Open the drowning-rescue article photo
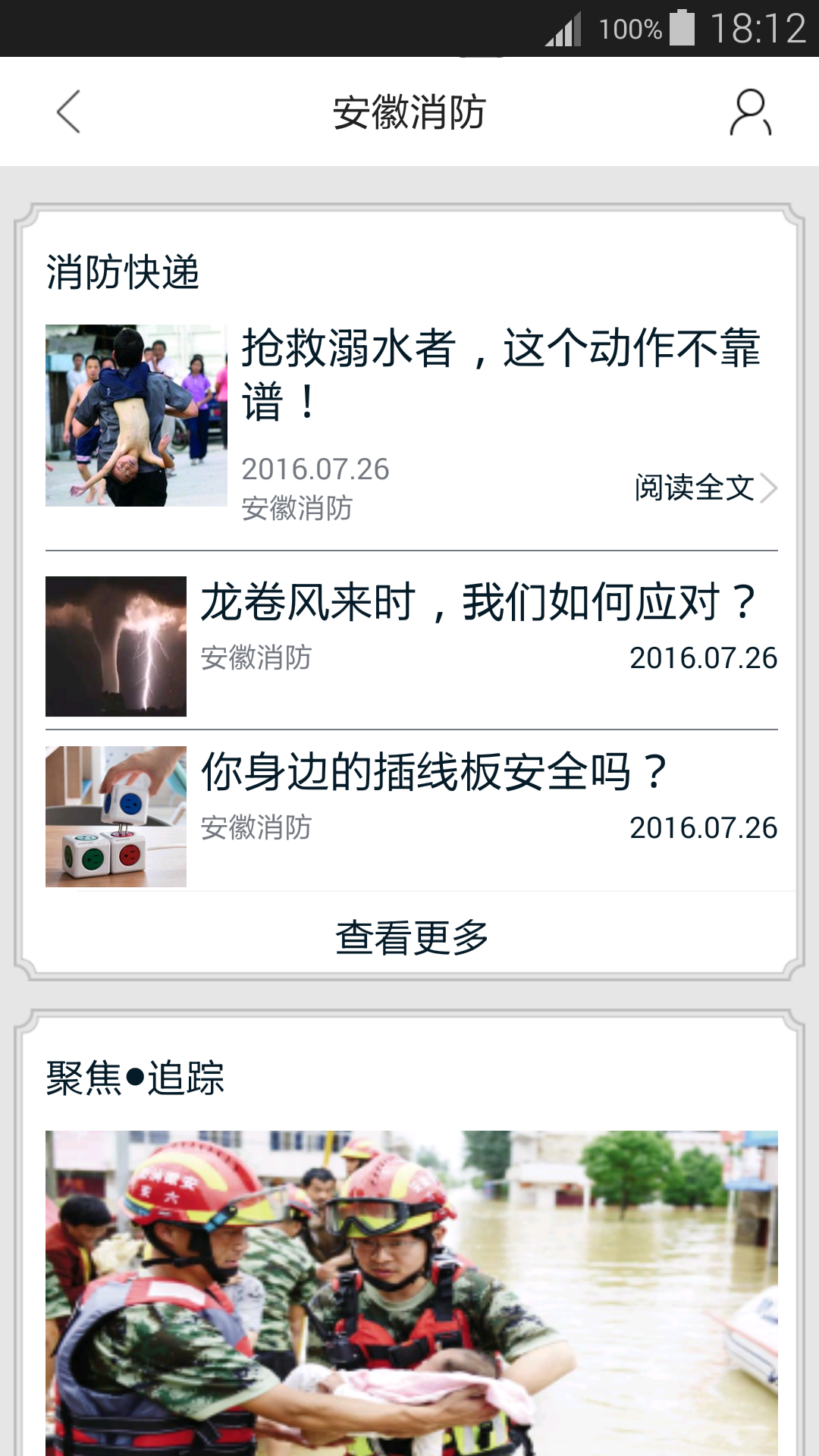Image resolution: width=819 pixels, height=1456 pixels. coord(136,416)
